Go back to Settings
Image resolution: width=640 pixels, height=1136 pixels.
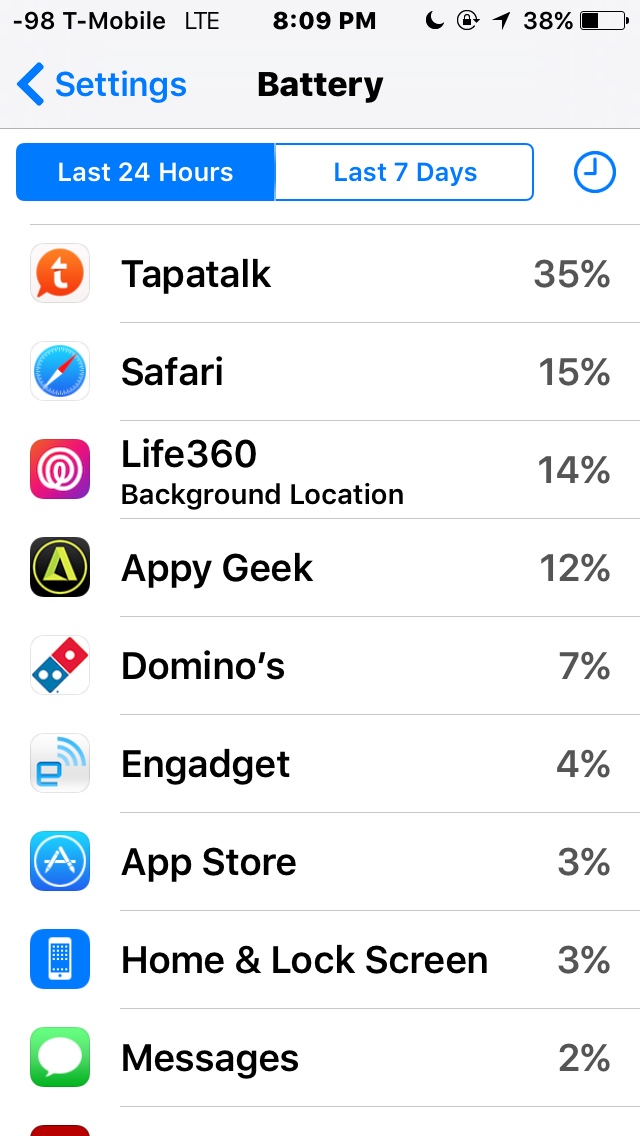click(102, 85)
